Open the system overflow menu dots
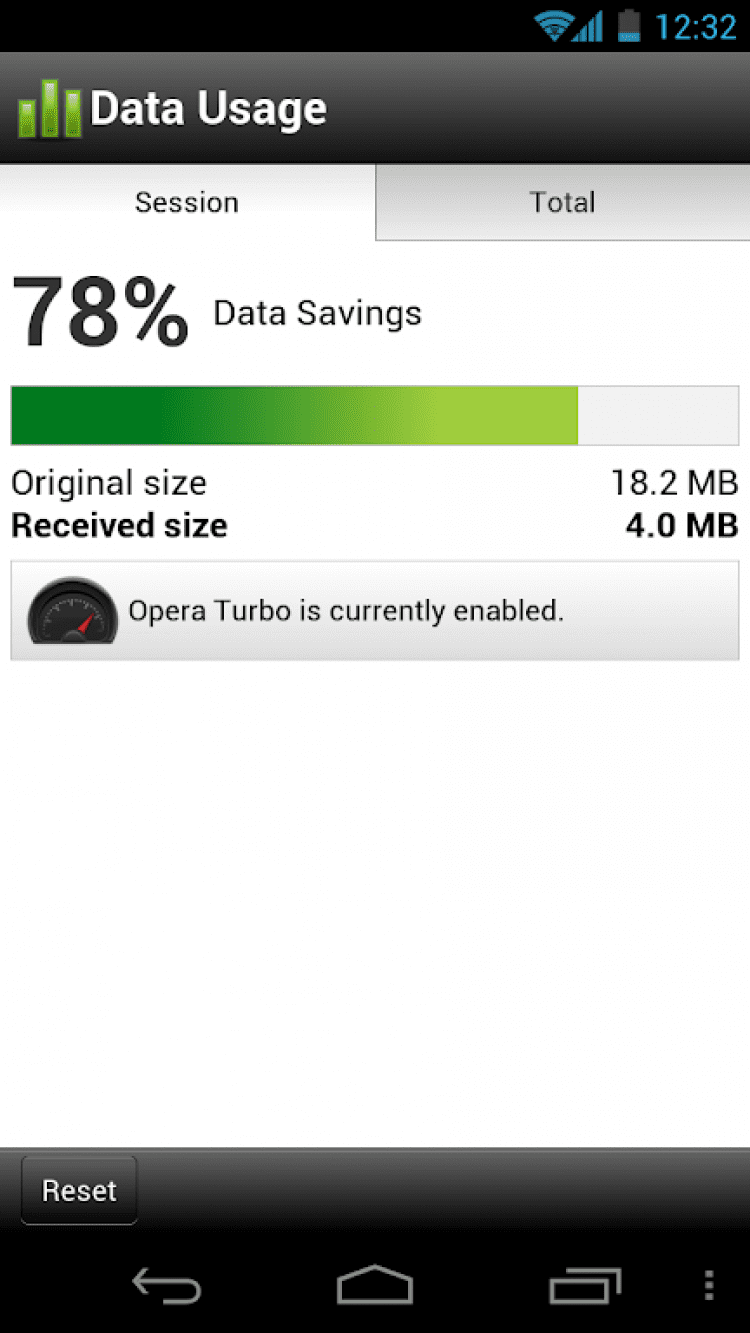Screen dimensions: 750x1333 [x=708, y=1286]
